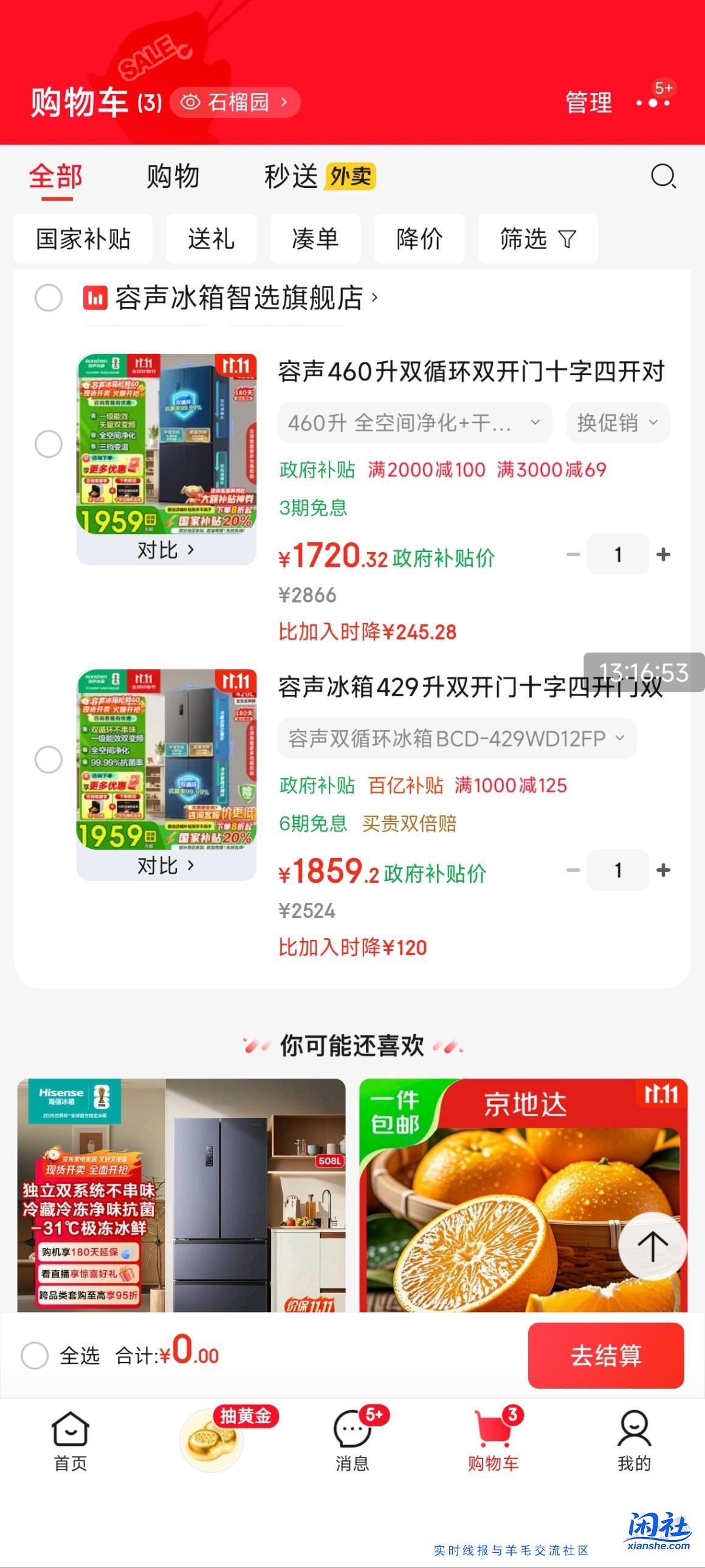This screenshot has height=1568, width=705.
Task: Expand BCD-429WD12FP model selector
Action: pyautogui.click(x=455, y=738)
